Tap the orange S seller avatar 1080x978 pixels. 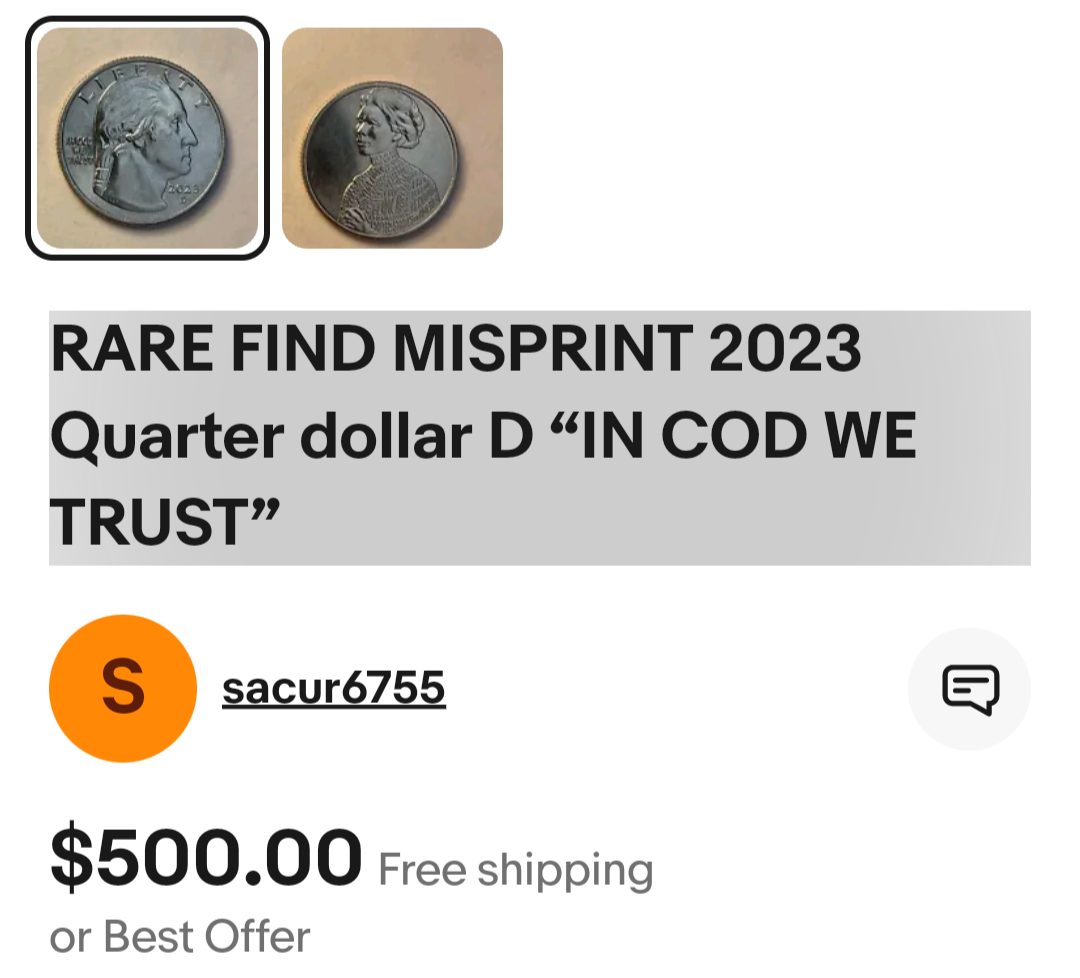122,688
